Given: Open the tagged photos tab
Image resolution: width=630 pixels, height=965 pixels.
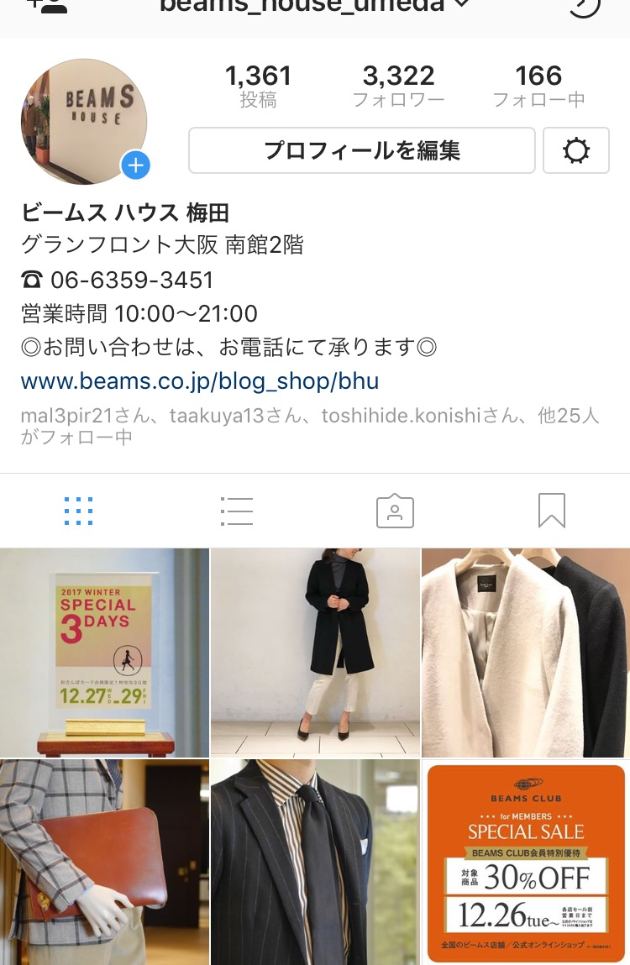Looking at the screenshot, I should click(394, 511).
